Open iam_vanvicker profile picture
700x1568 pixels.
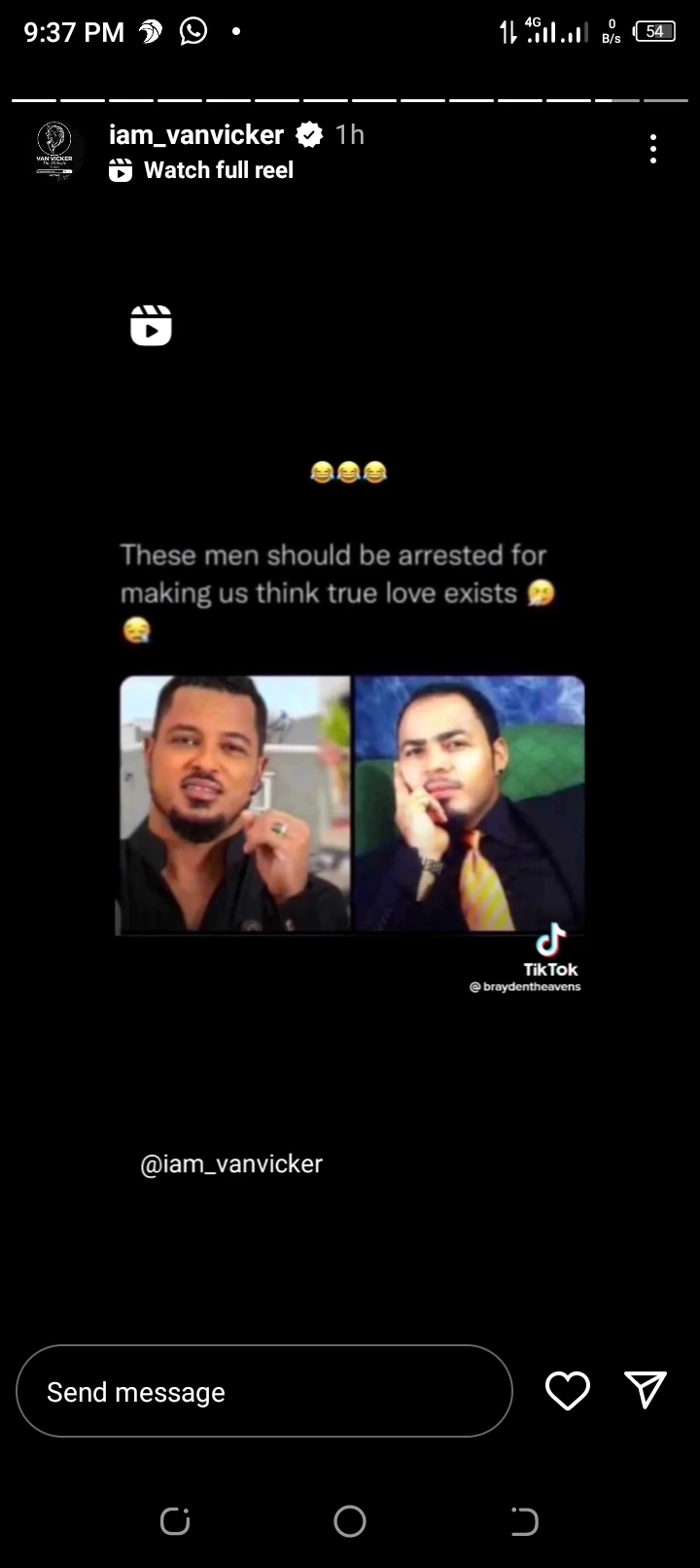click(54, 150)
